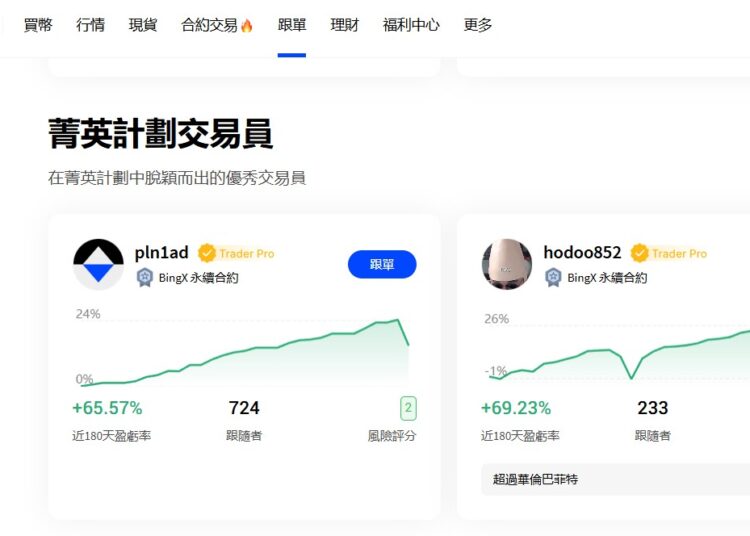Tap 跟單 button for pln1ad
The image size is (750, 536).
click(x=382, y=264)
